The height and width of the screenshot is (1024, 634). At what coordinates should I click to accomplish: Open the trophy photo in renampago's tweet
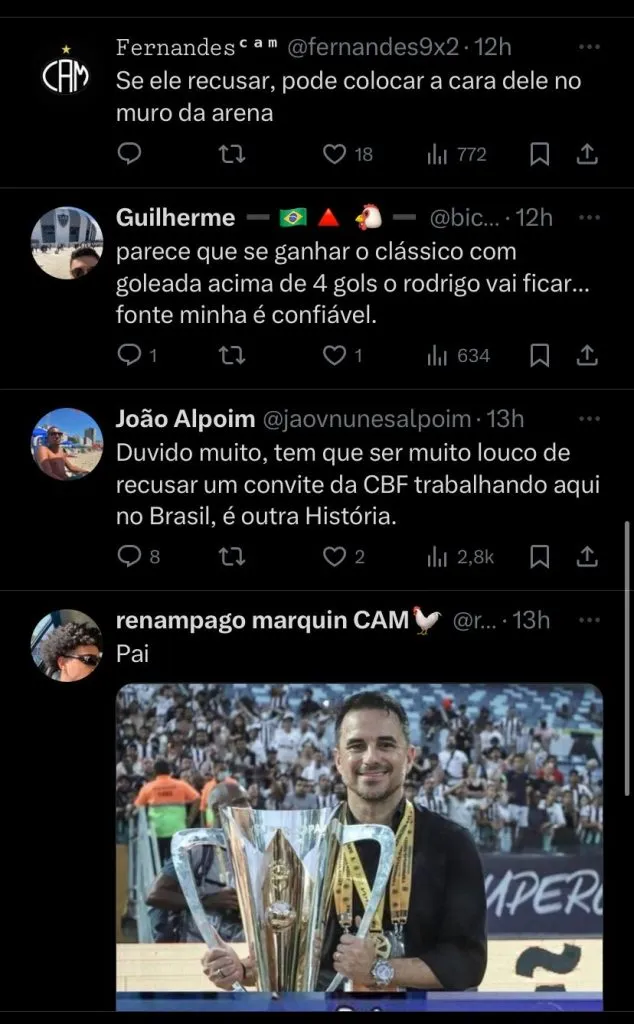pos(360,840)
